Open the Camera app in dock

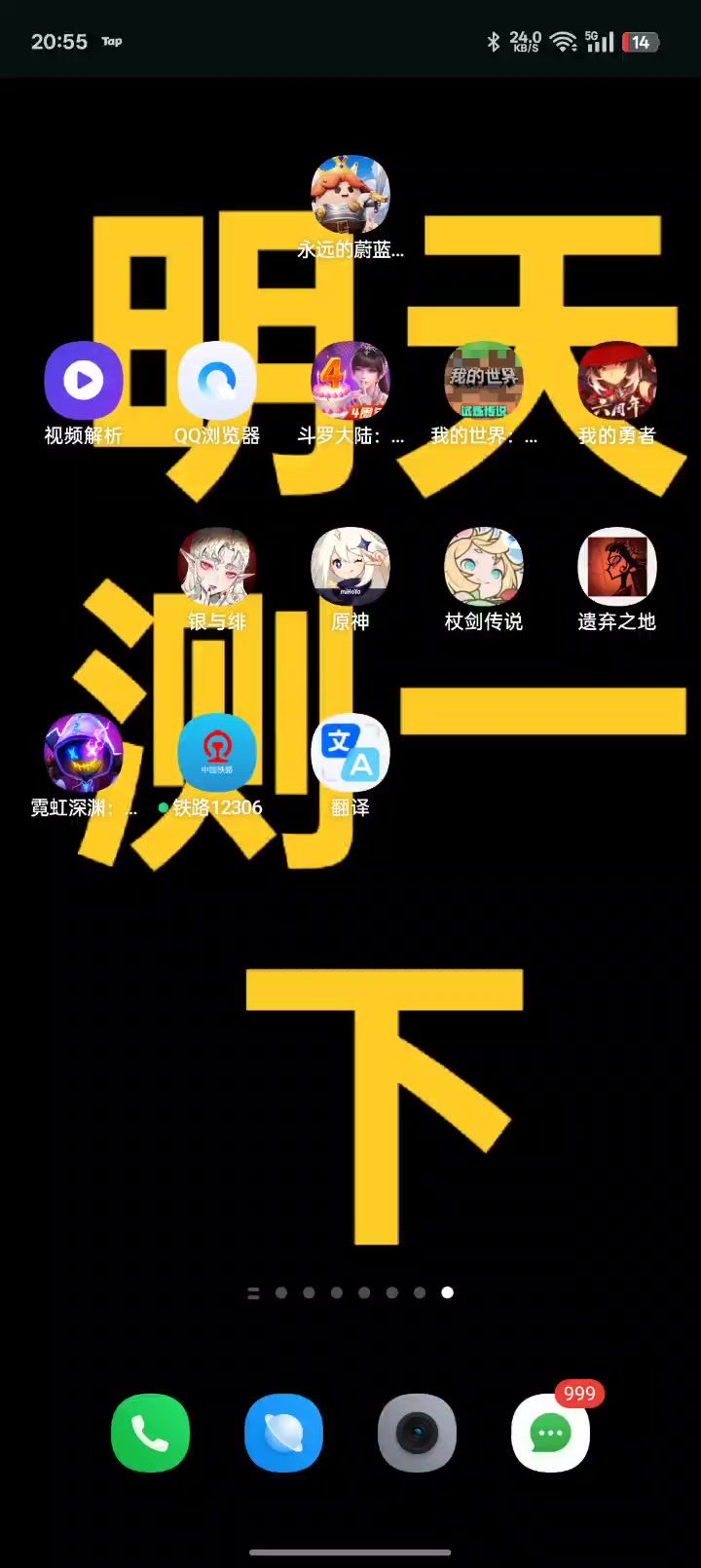point(417,1433)
